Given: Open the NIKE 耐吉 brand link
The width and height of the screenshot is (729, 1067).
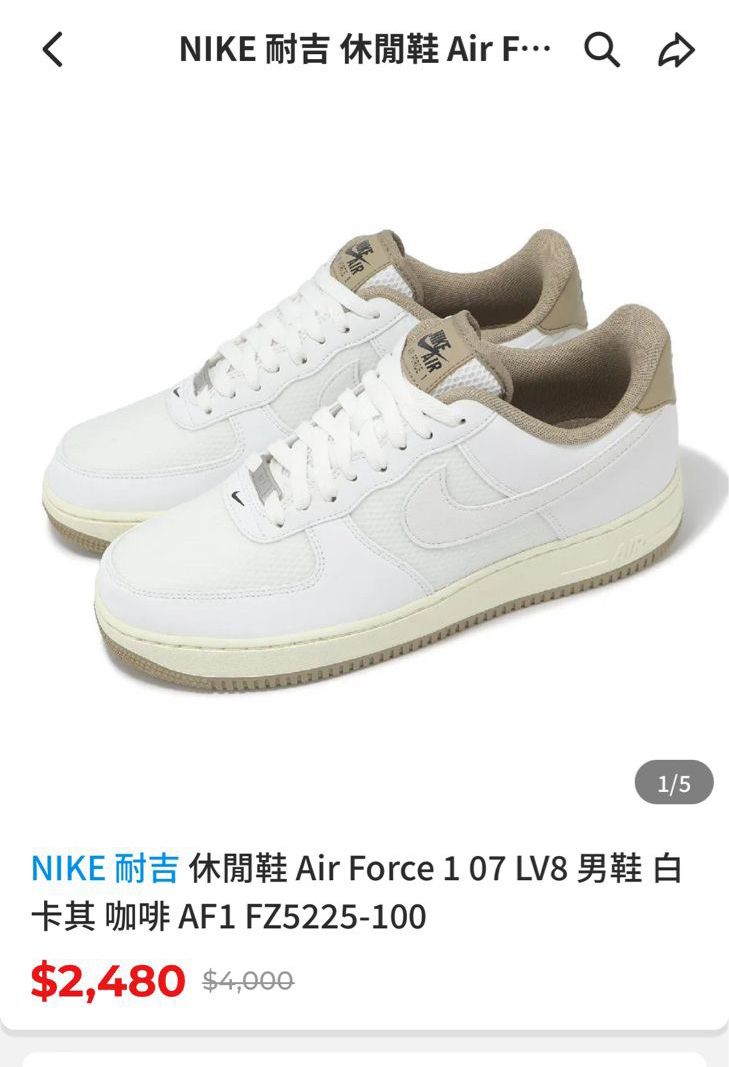Looking at the screenshot, I should (x=104, y=868).
